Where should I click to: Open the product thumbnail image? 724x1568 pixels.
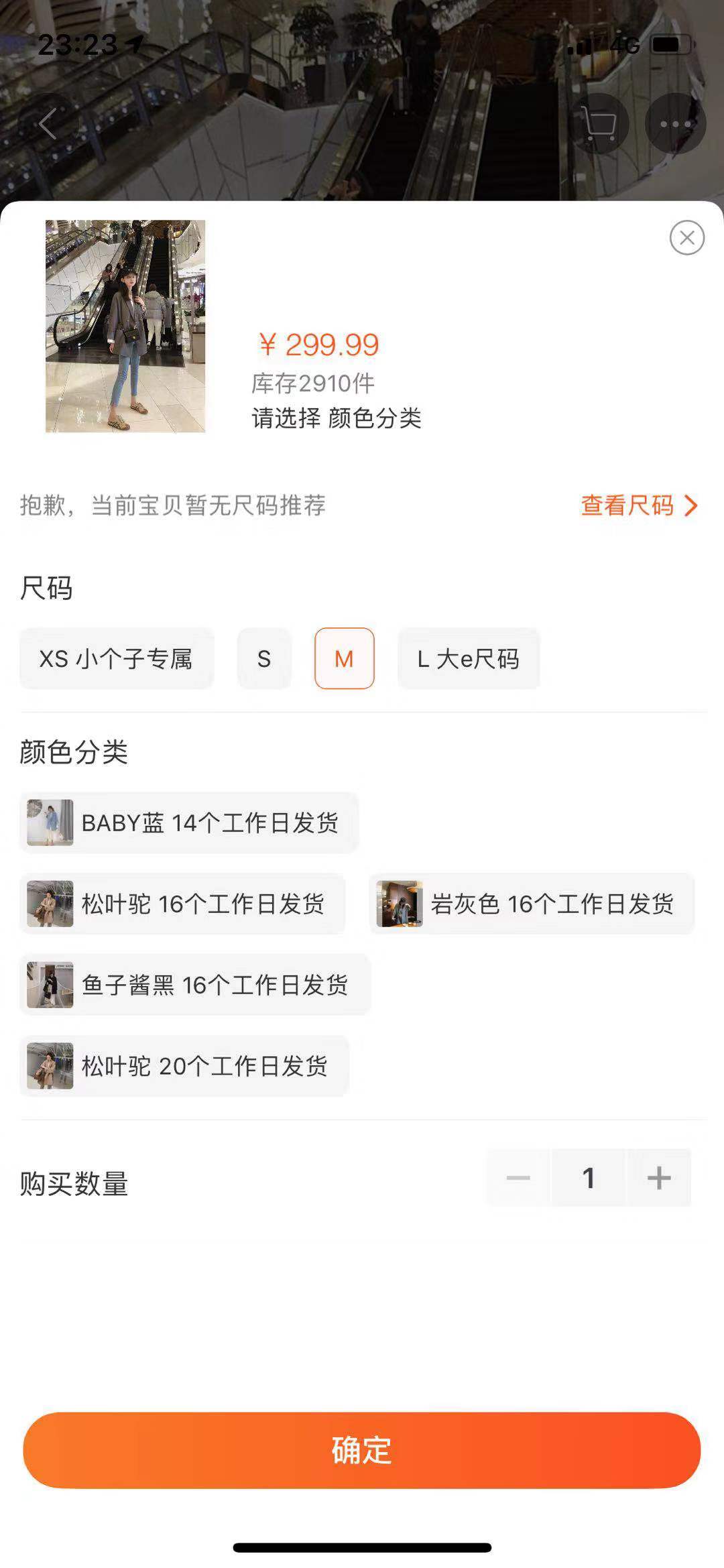click(125, 326)
